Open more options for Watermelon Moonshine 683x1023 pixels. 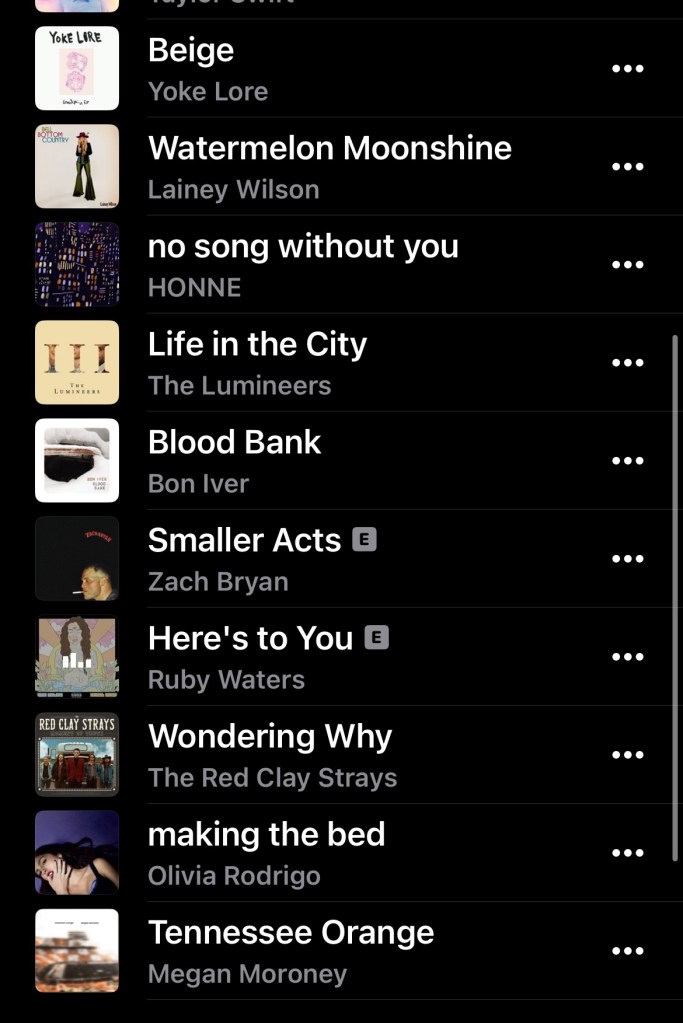(x=627, y=166)
